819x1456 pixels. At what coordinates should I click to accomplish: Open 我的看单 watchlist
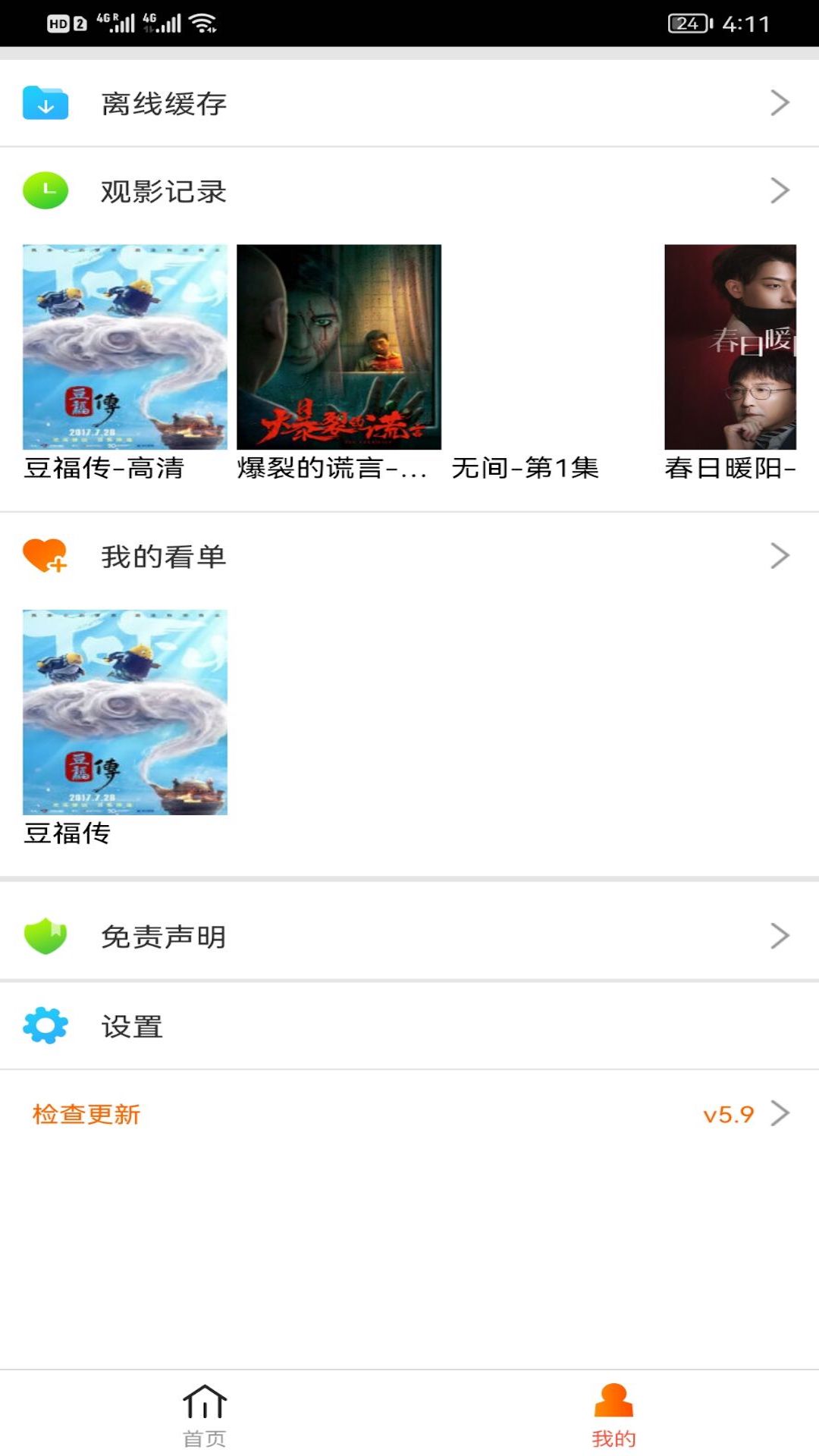pos(409,557)
